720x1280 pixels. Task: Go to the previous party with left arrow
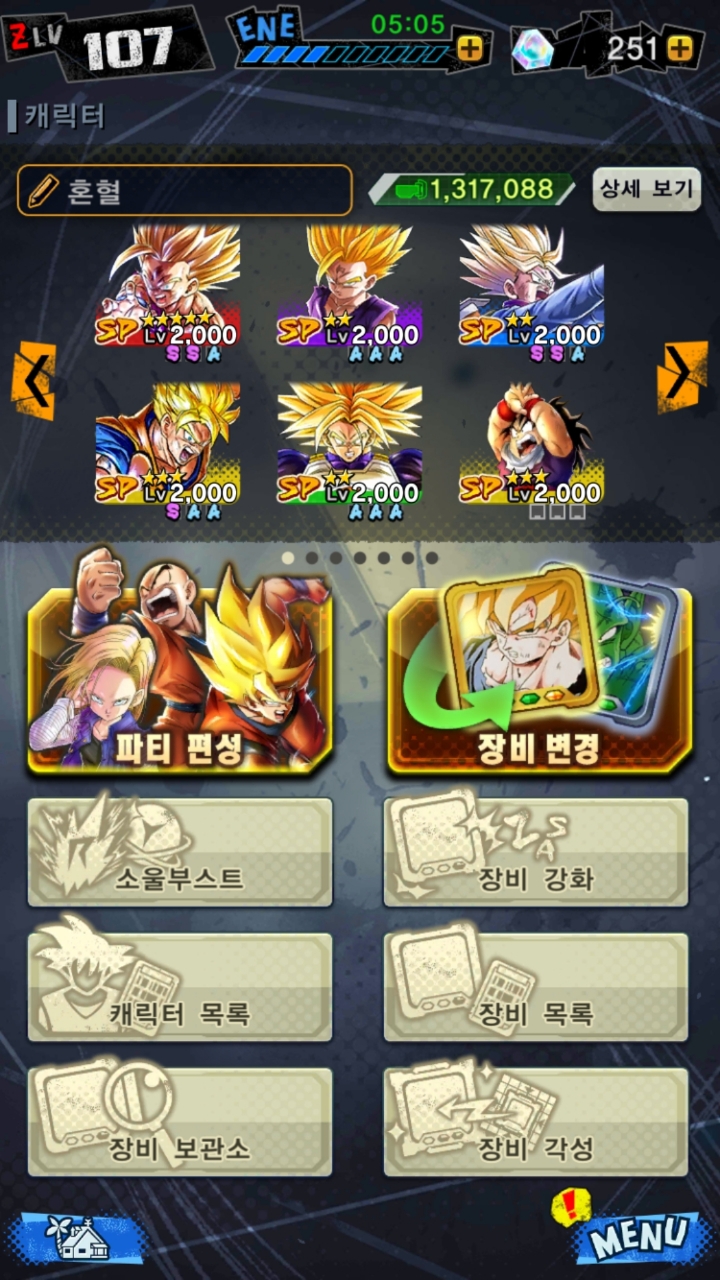pyautogui.click(x=33, y=379)
